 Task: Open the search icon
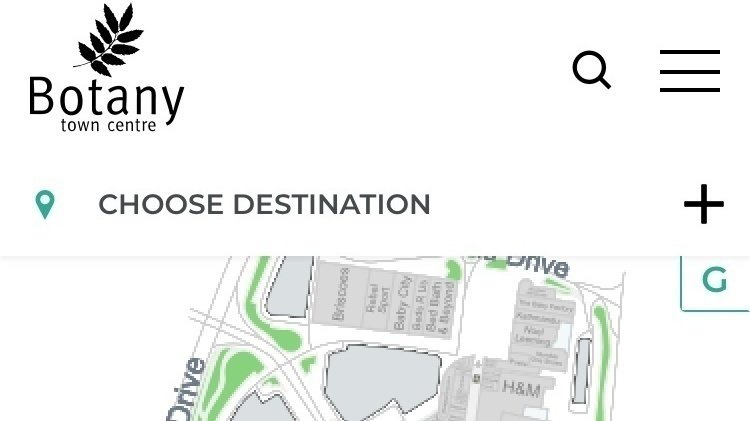[x=591, y=70]
